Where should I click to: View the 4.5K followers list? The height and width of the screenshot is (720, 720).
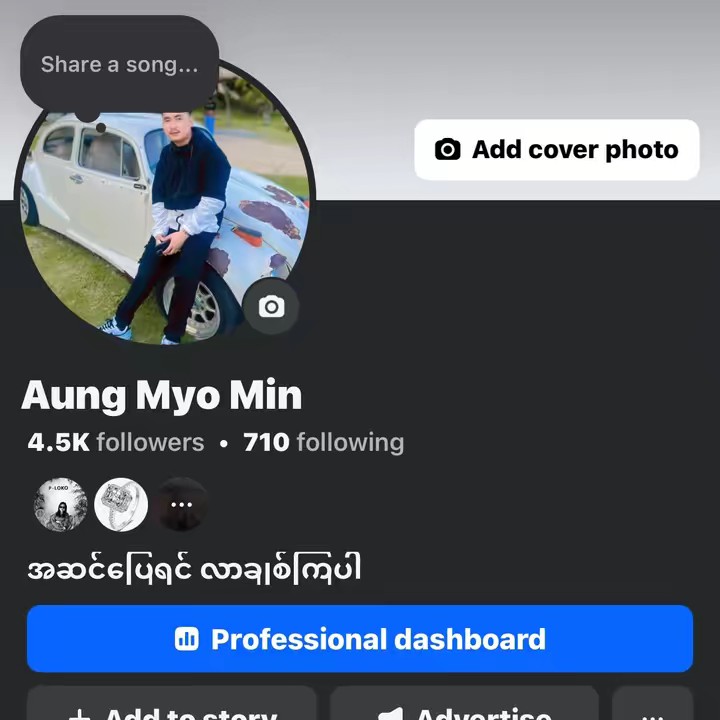tap(116, 442)
